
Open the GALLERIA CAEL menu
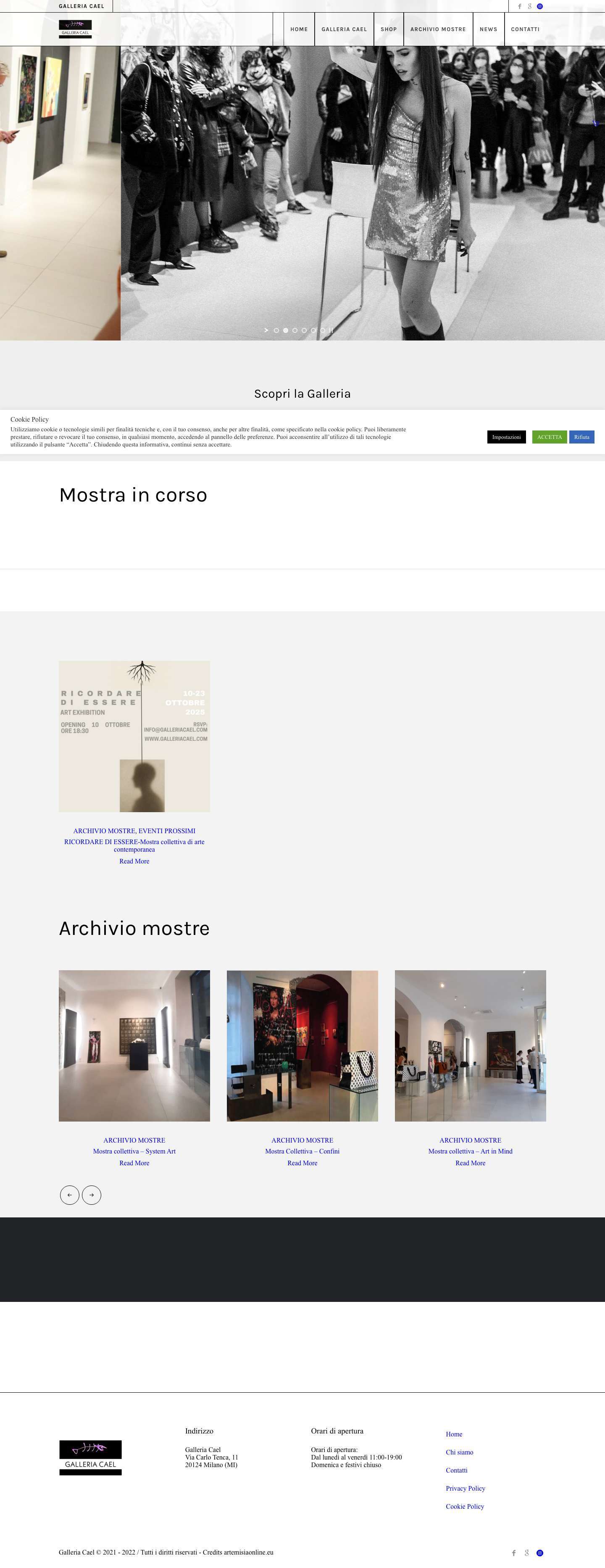344,29
